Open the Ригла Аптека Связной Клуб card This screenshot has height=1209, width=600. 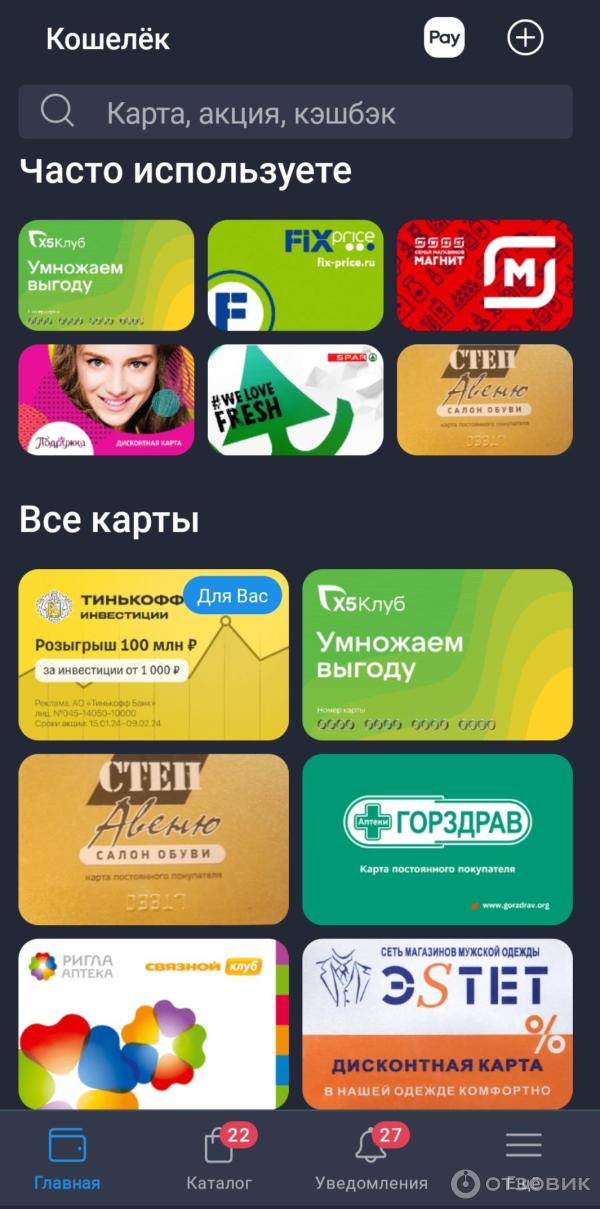pyautogui.click(x=153, y=1023)
